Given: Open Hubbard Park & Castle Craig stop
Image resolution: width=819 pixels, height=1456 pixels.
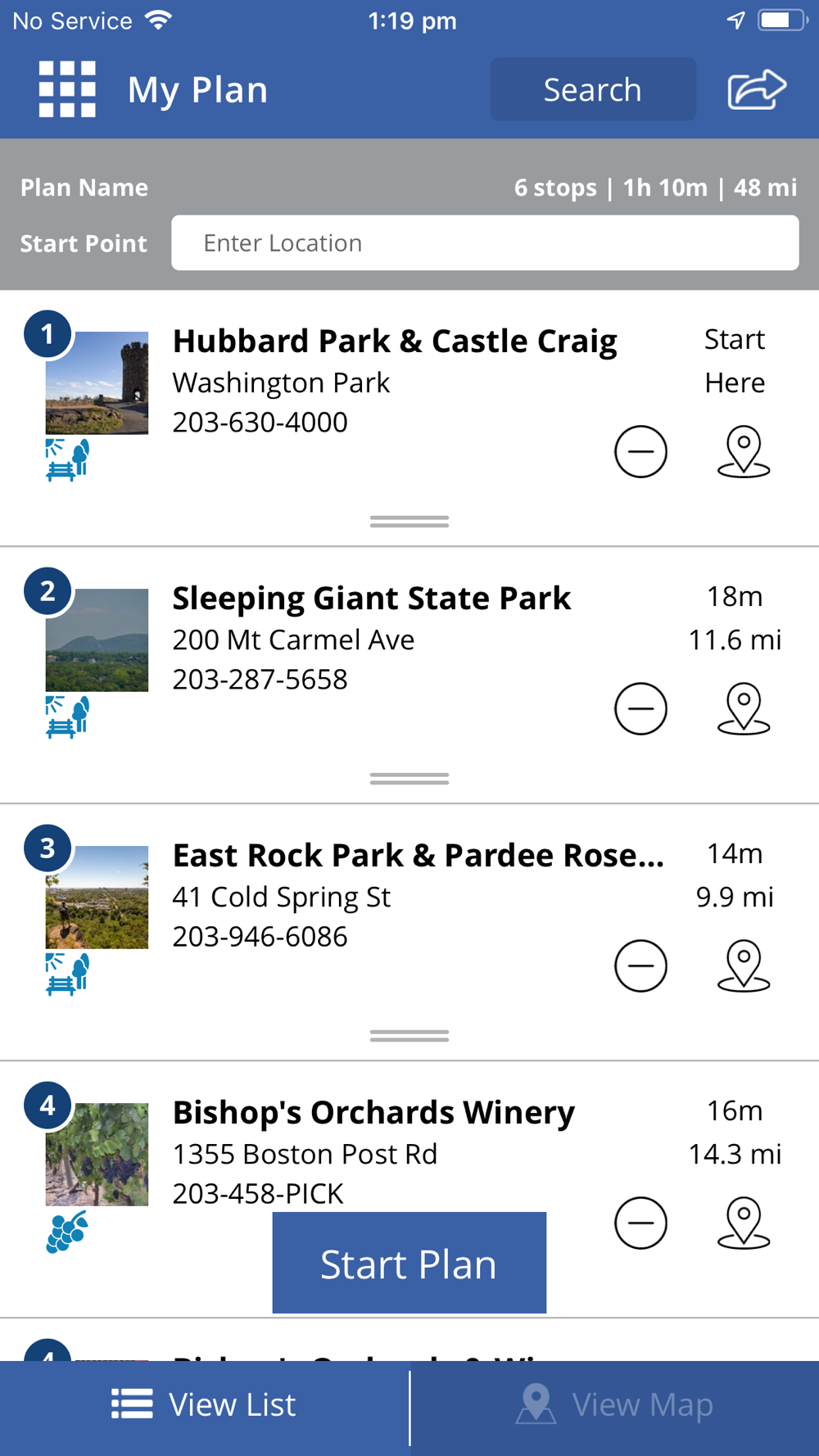Looking at the screenshot, I should (x=394, y=341).
